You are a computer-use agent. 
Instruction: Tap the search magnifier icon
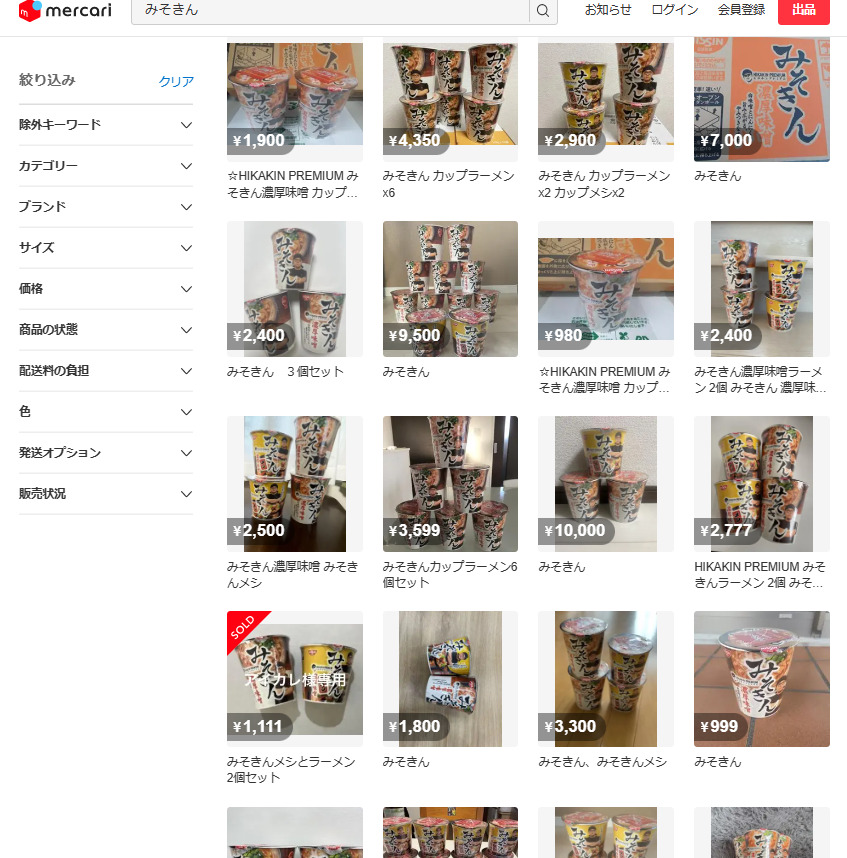pos(543,11)
